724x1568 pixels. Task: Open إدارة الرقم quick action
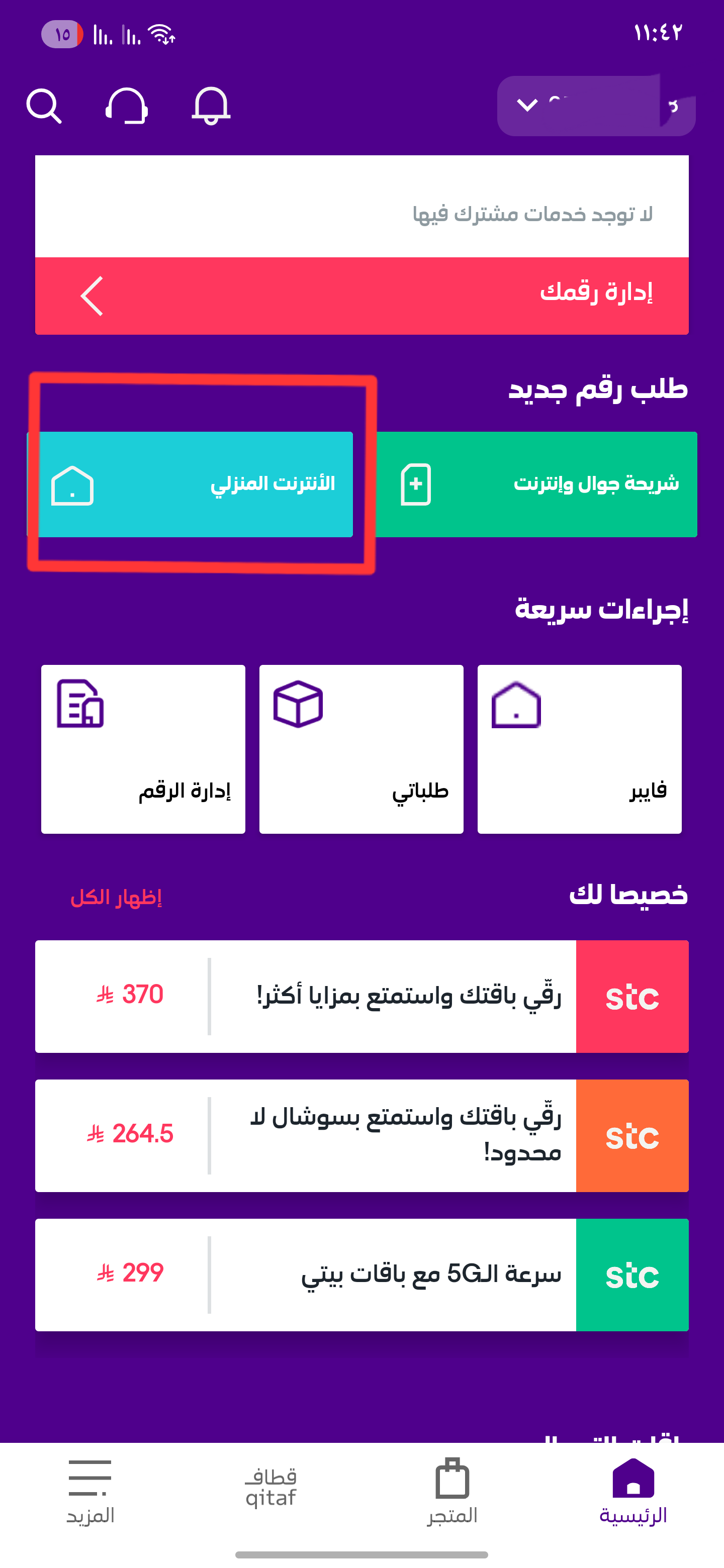pyautogui.click(x=143, y=749)
